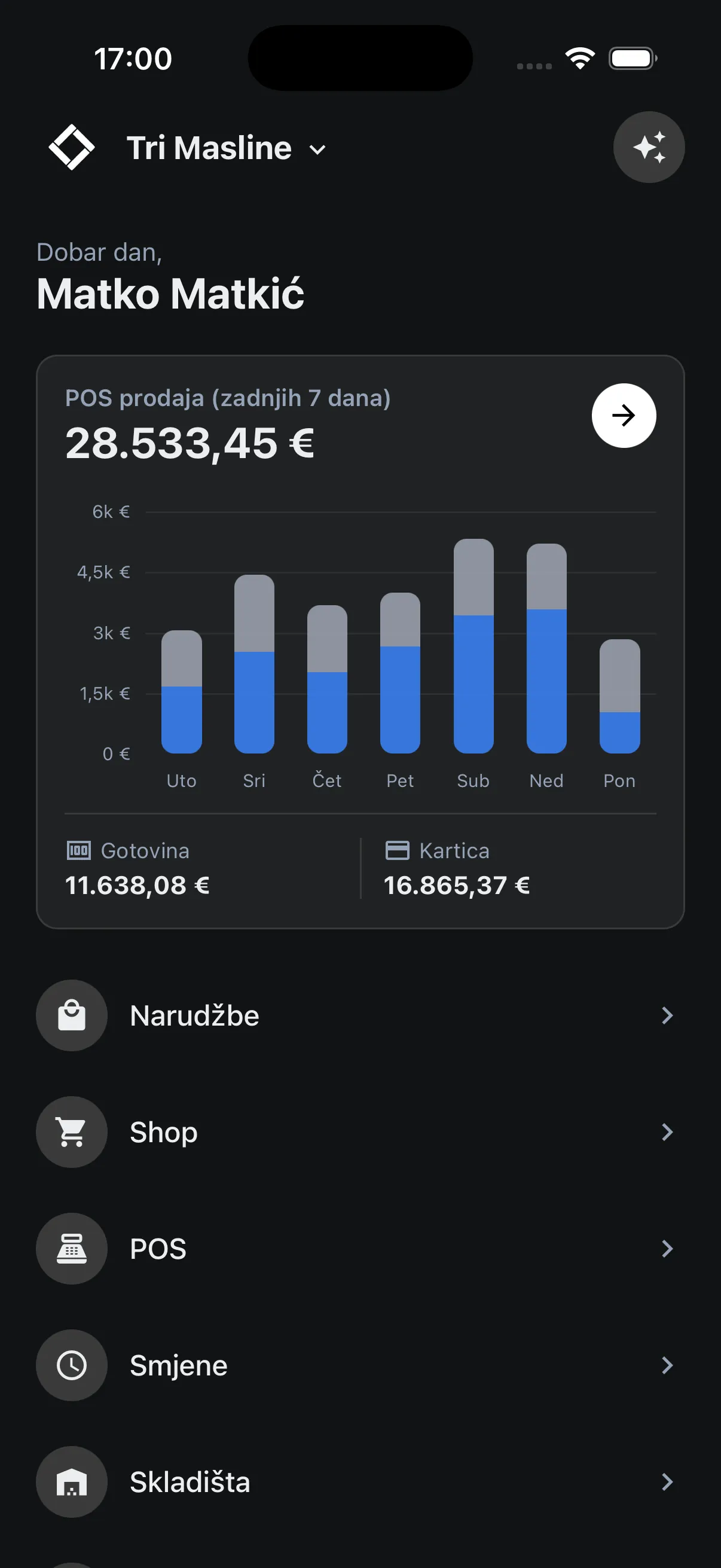
Task: Open POS sales details arrow button
Action: pyautogui.click(x=624, y=416)
